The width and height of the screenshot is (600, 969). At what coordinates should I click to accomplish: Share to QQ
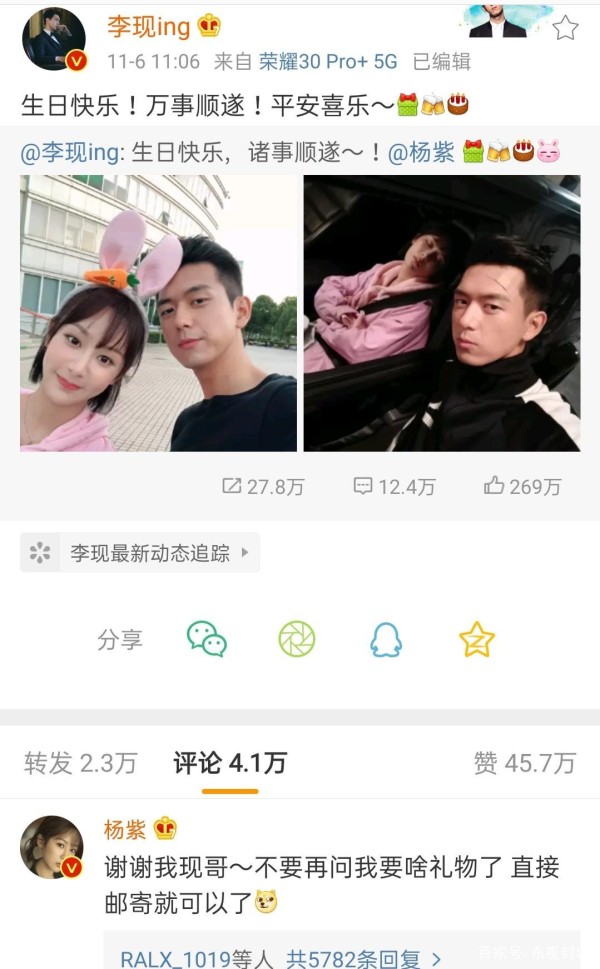pos(386,639)
